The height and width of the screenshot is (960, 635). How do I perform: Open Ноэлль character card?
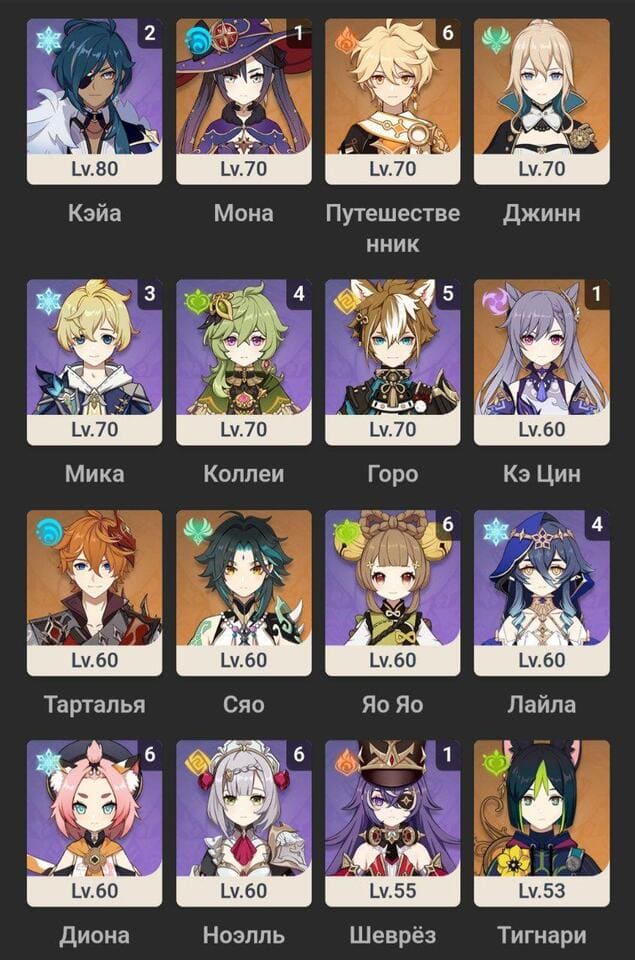coord(243,822)
